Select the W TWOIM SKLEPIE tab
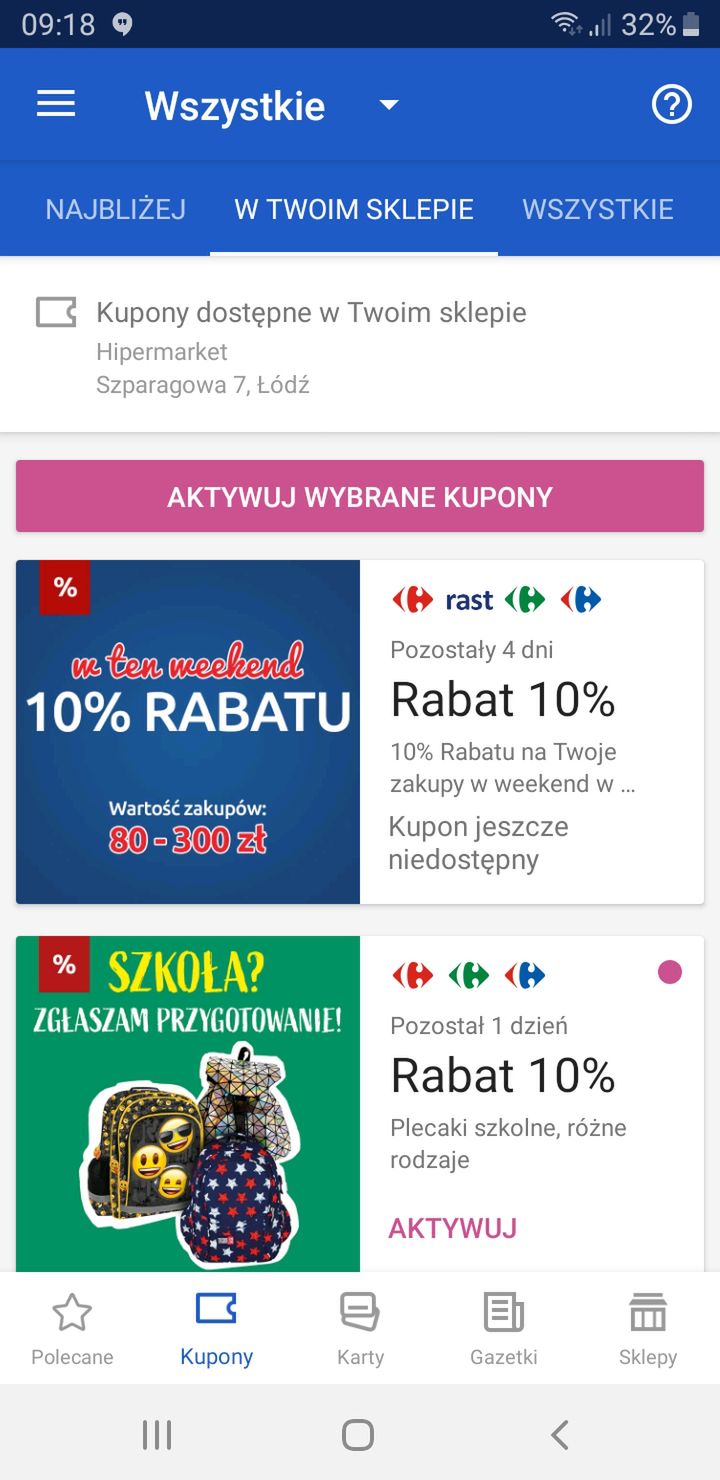The height and width of the screenshot is (1480, 720). pyautogui.click(x=354, y=209)
